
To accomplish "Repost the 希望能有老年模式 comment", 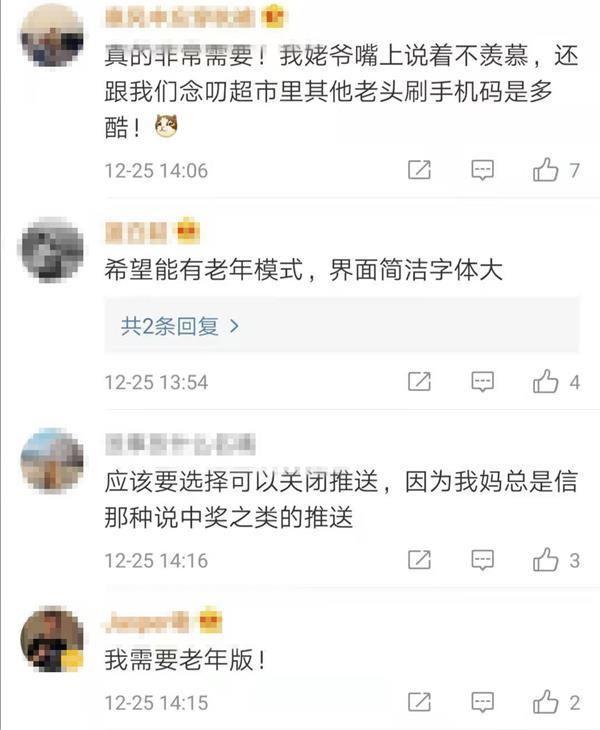I will [420, 382].
